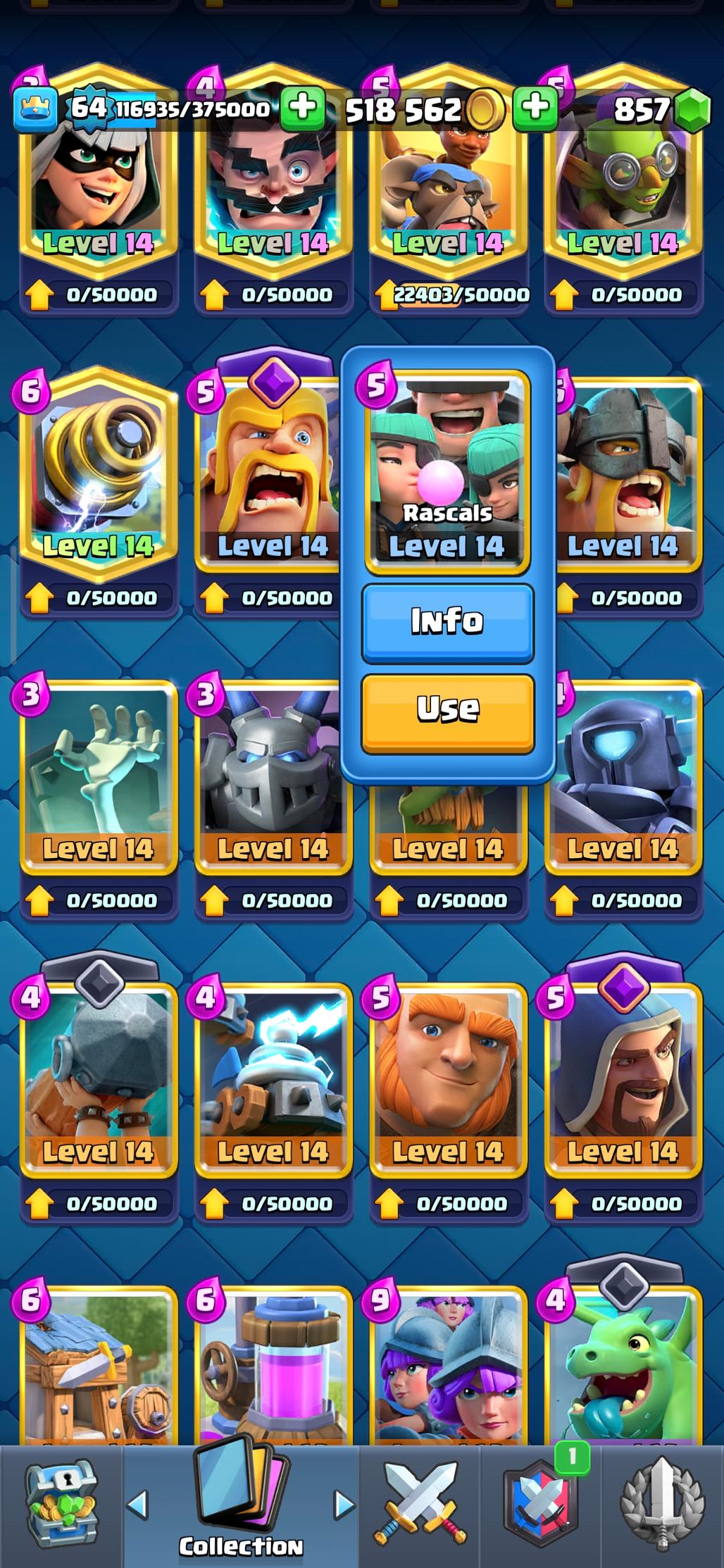Open the events sword laurel tab
The image size is (724, 1568).
(x=661, y=1506)
